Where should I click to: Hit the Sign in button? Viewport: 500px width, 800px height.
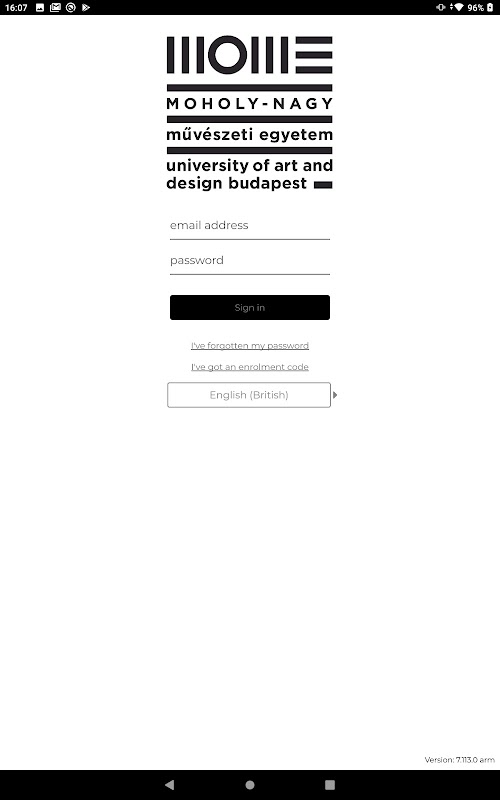(x=249, y=308)
